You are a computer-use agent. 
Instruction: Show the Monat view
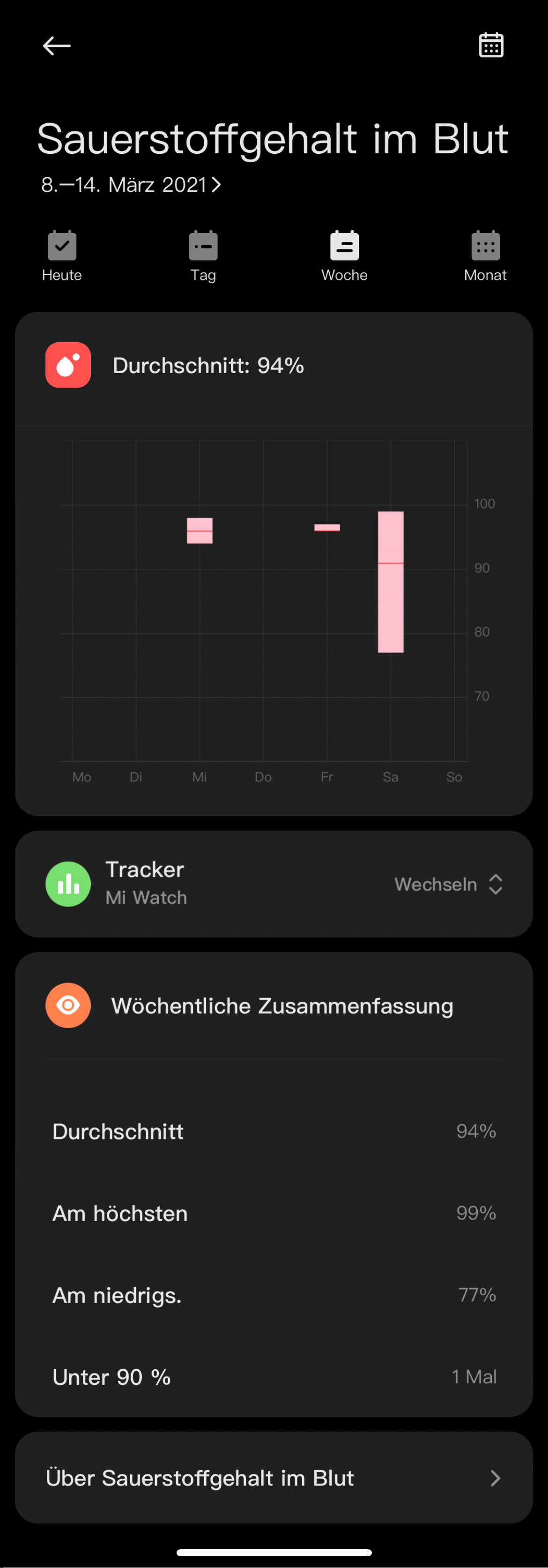click(485, 256)
